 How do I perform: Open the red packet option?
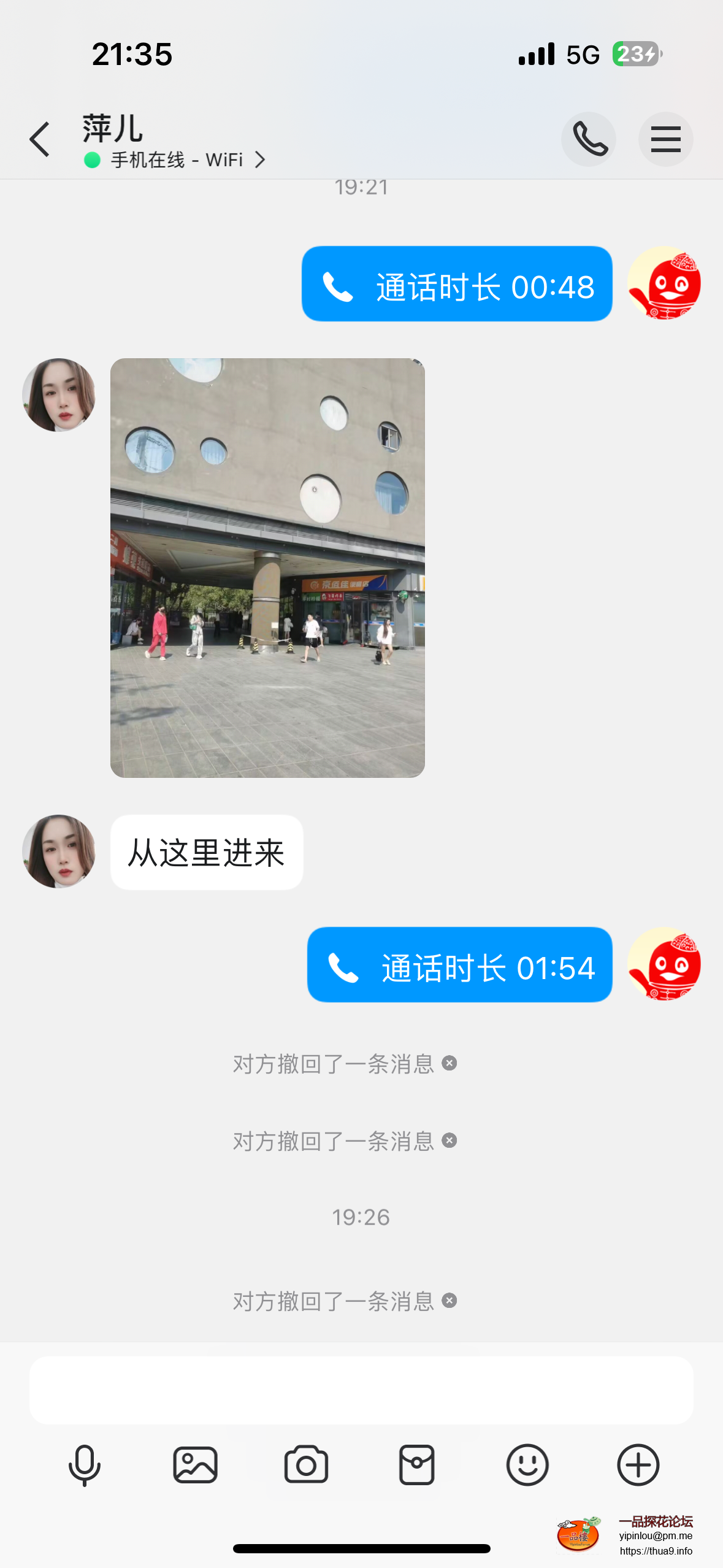417,1465
